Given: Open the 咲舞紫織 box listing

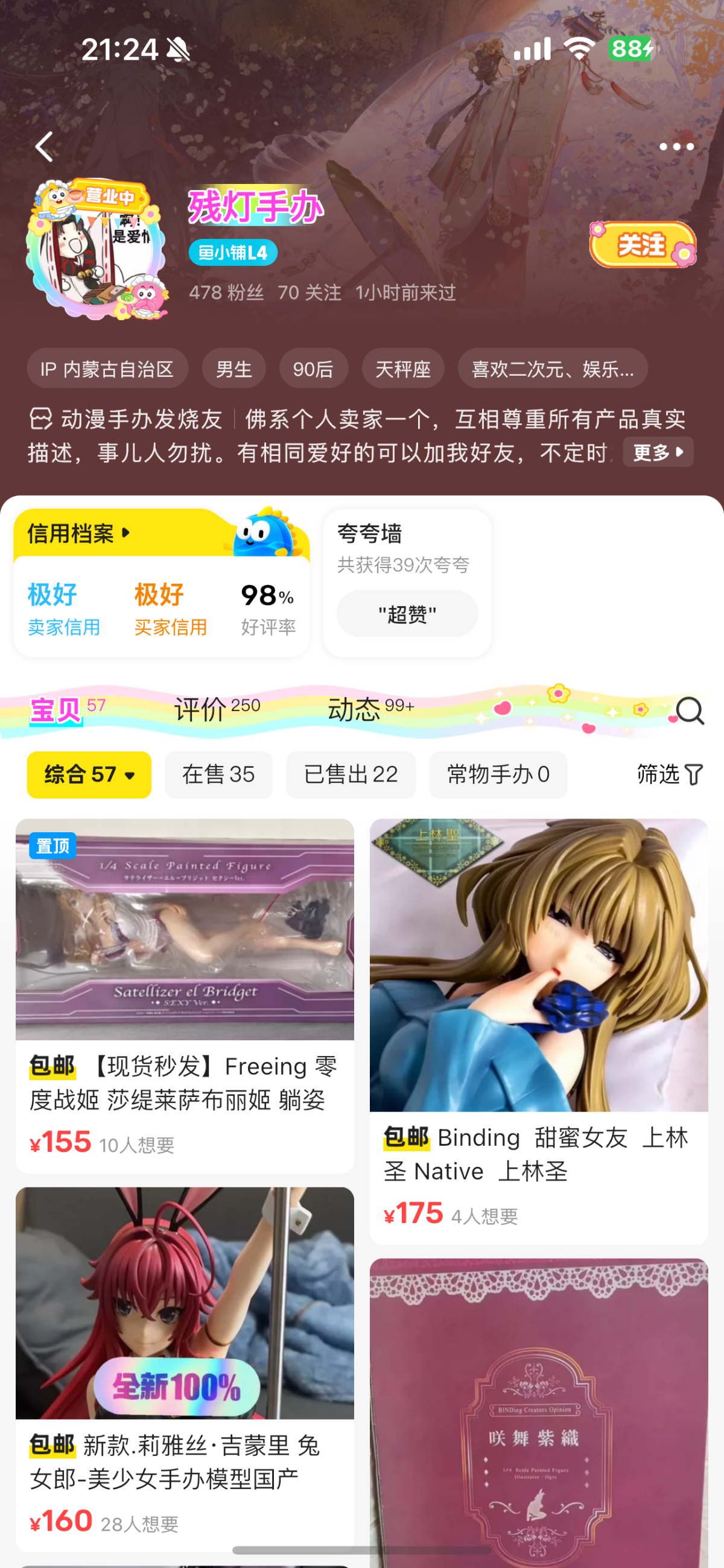Looking at the screenshot, I should click(538, 1414).
